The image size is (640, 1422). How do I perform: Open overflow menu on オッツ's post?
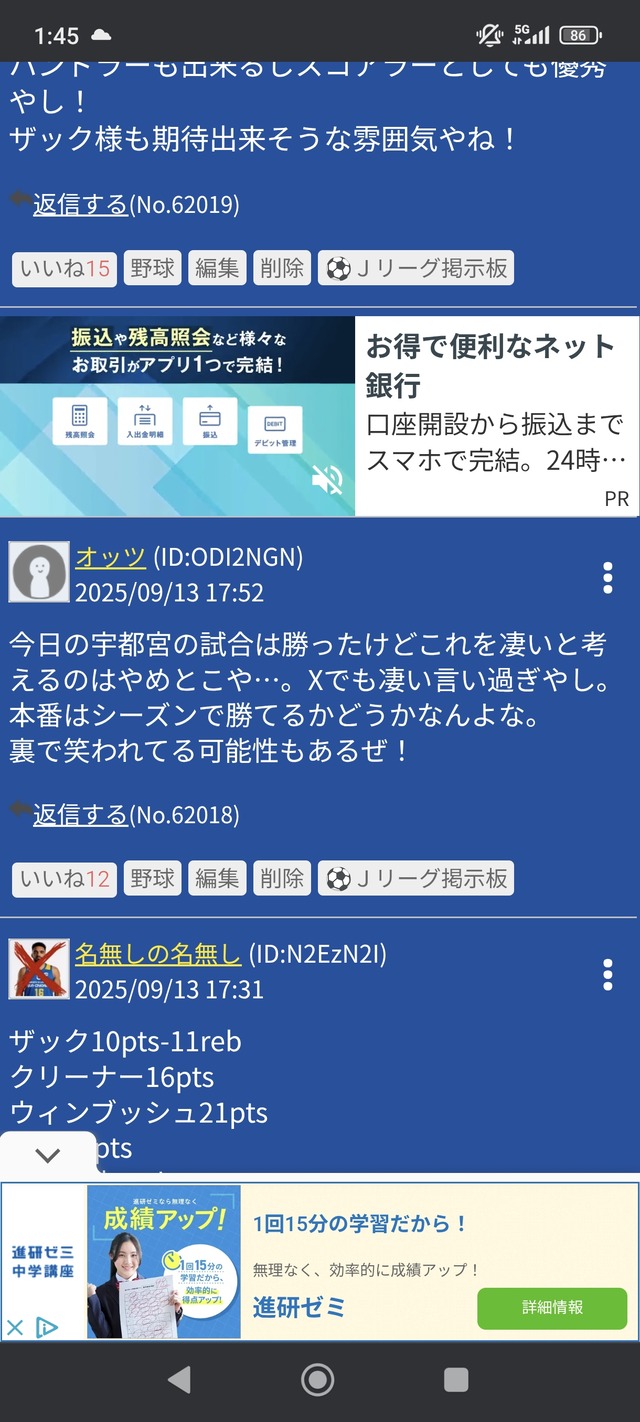click(607, 577)
